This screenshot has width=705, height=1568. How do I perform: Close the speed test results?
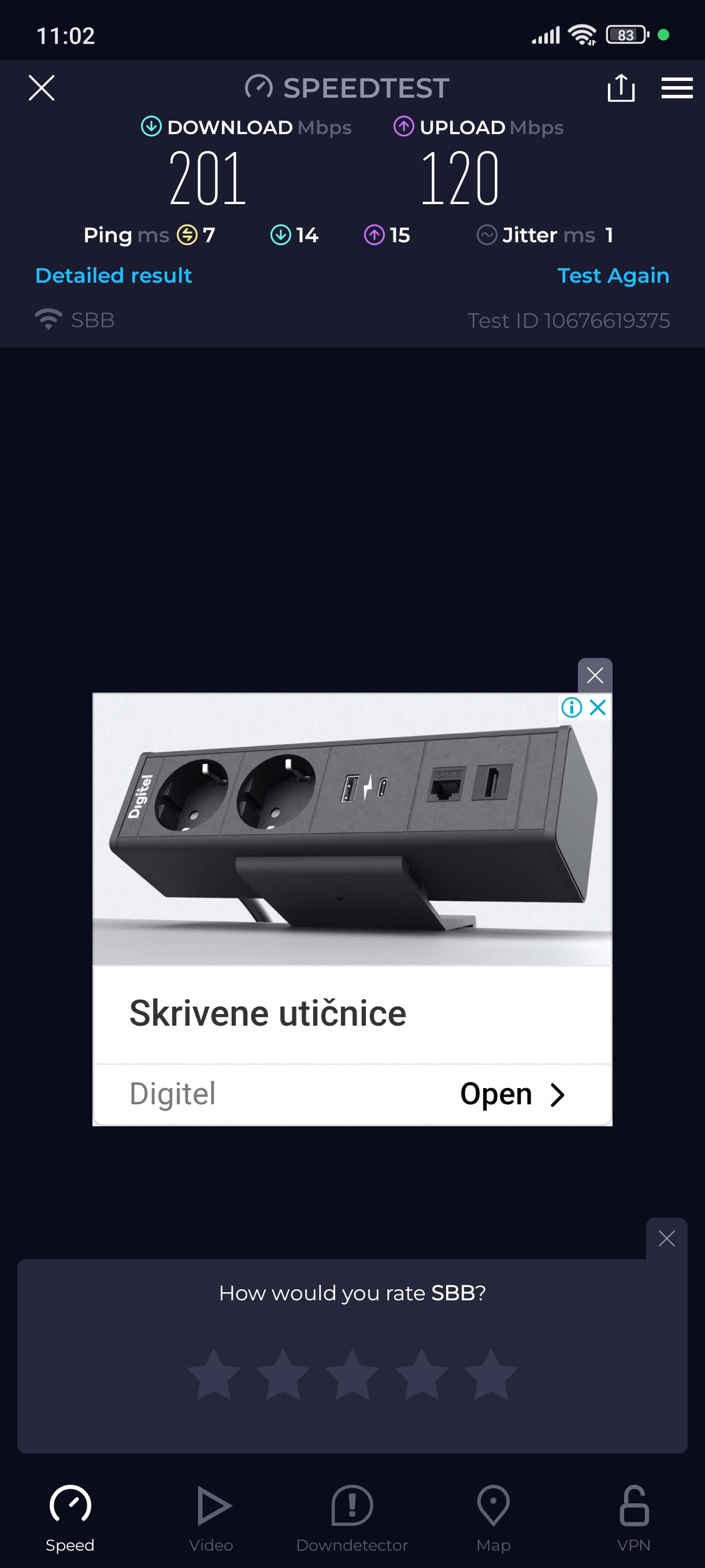[42, 88]
